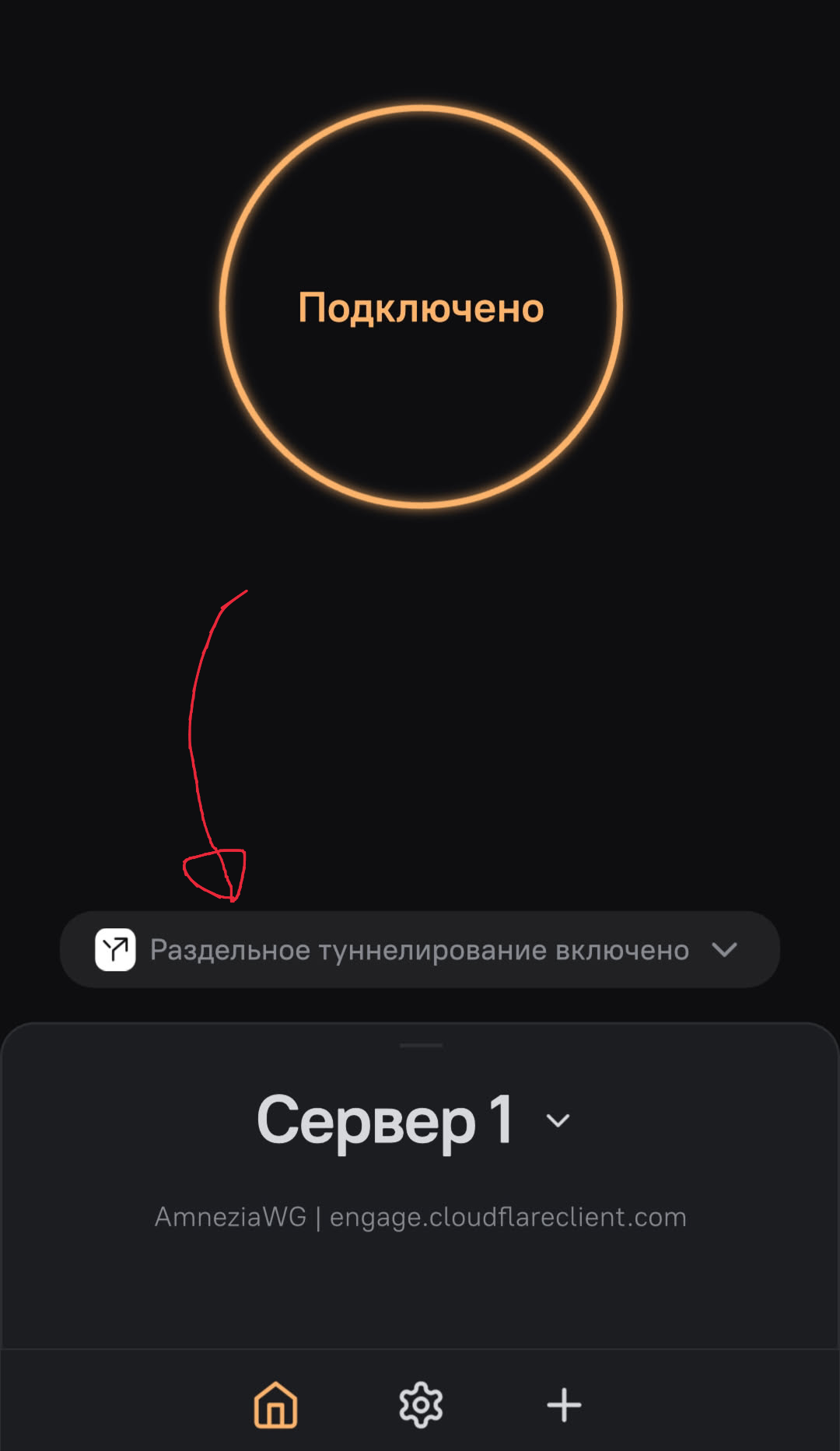Viewport: 840px width, 1451px height.
Task: Expand the Сервер 1 server dropdown
Action: 558,1120
